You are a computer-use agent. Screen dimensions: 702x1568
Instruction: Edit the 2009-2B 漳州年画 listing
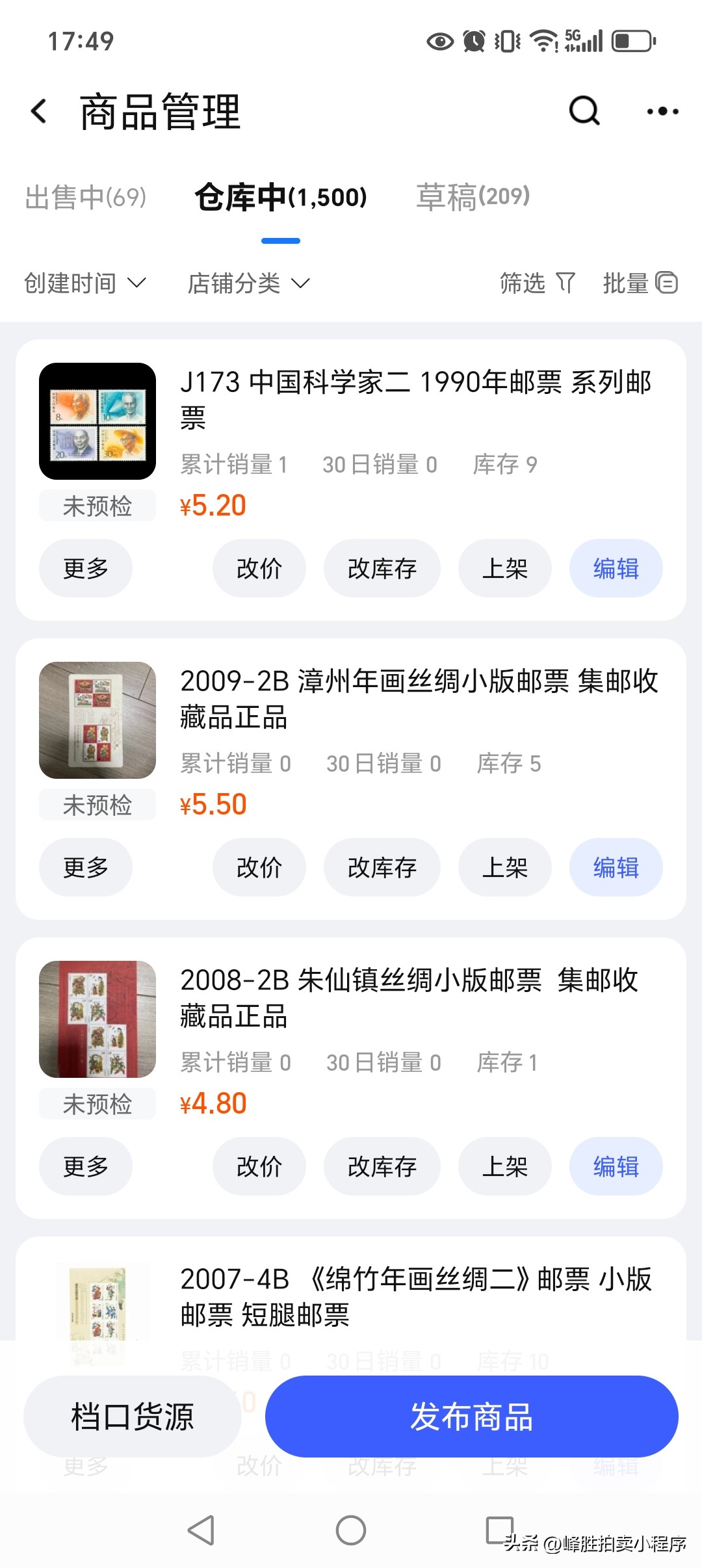click(x=616, y=867)
